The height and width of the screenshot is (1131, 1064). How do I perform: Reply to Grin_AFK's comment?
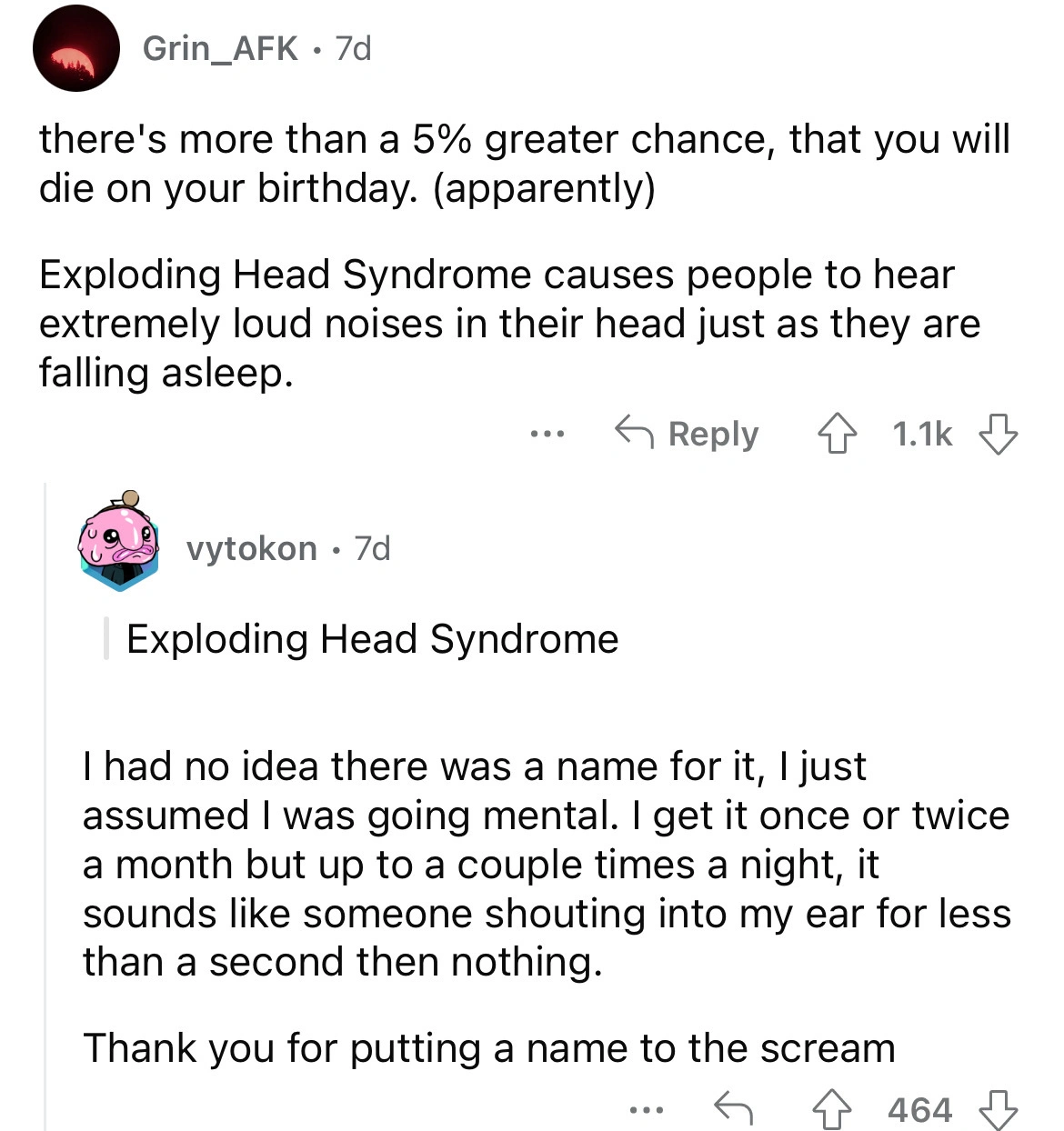[x=688, y=435]
